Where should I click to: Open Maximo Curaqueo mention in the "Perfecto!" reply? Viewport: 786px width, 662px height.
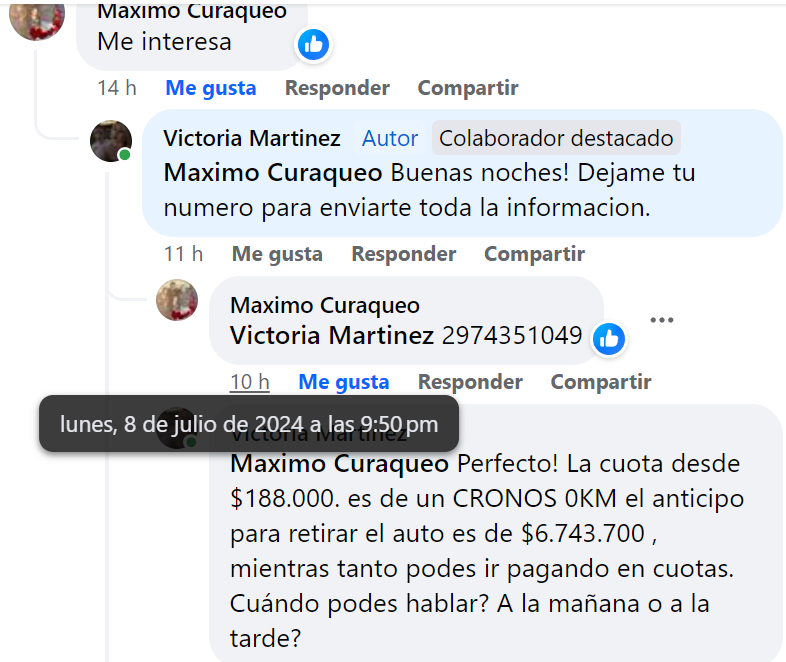tap(340, 465)
